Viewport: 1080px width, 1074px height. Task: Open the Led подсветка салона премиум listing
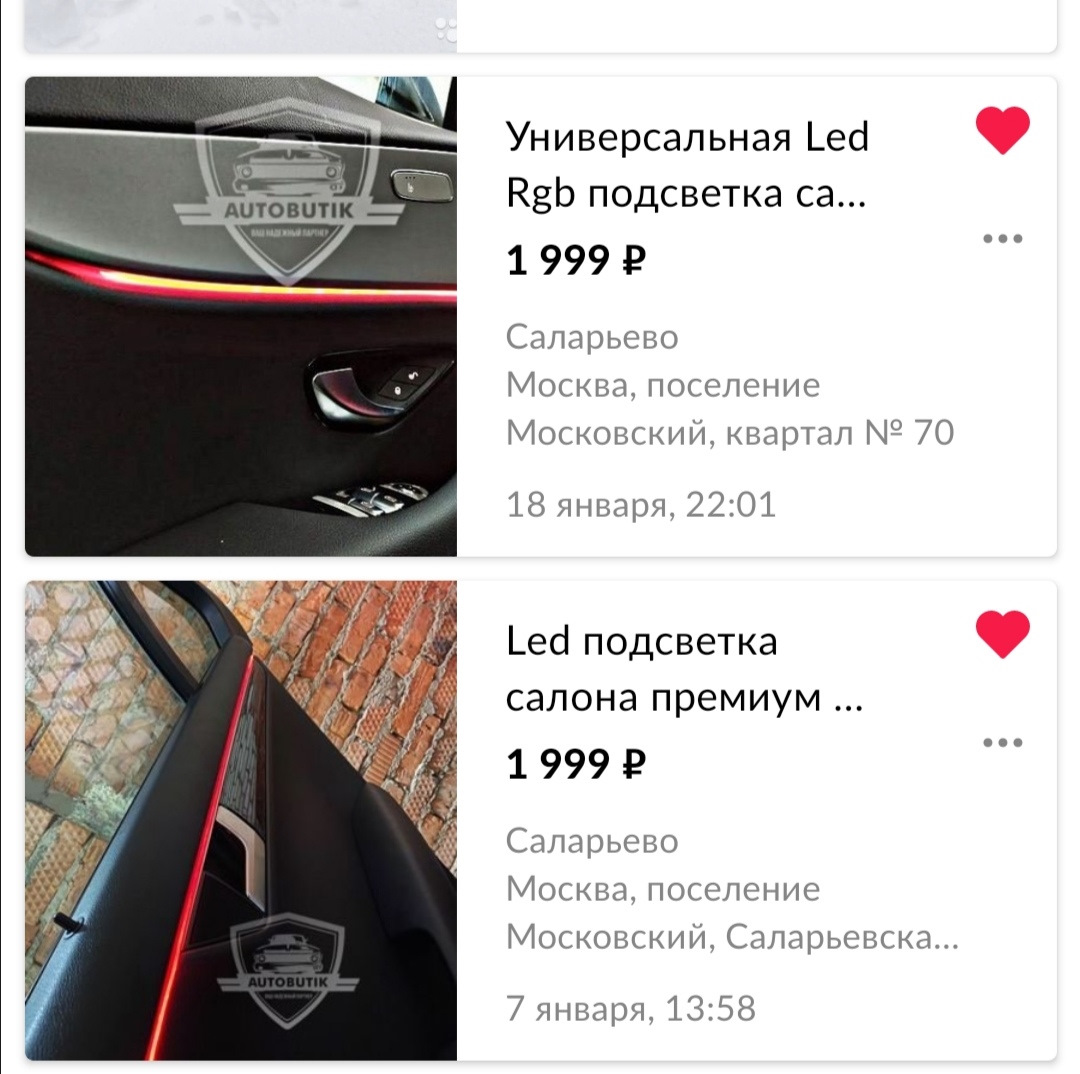(684, 669)
